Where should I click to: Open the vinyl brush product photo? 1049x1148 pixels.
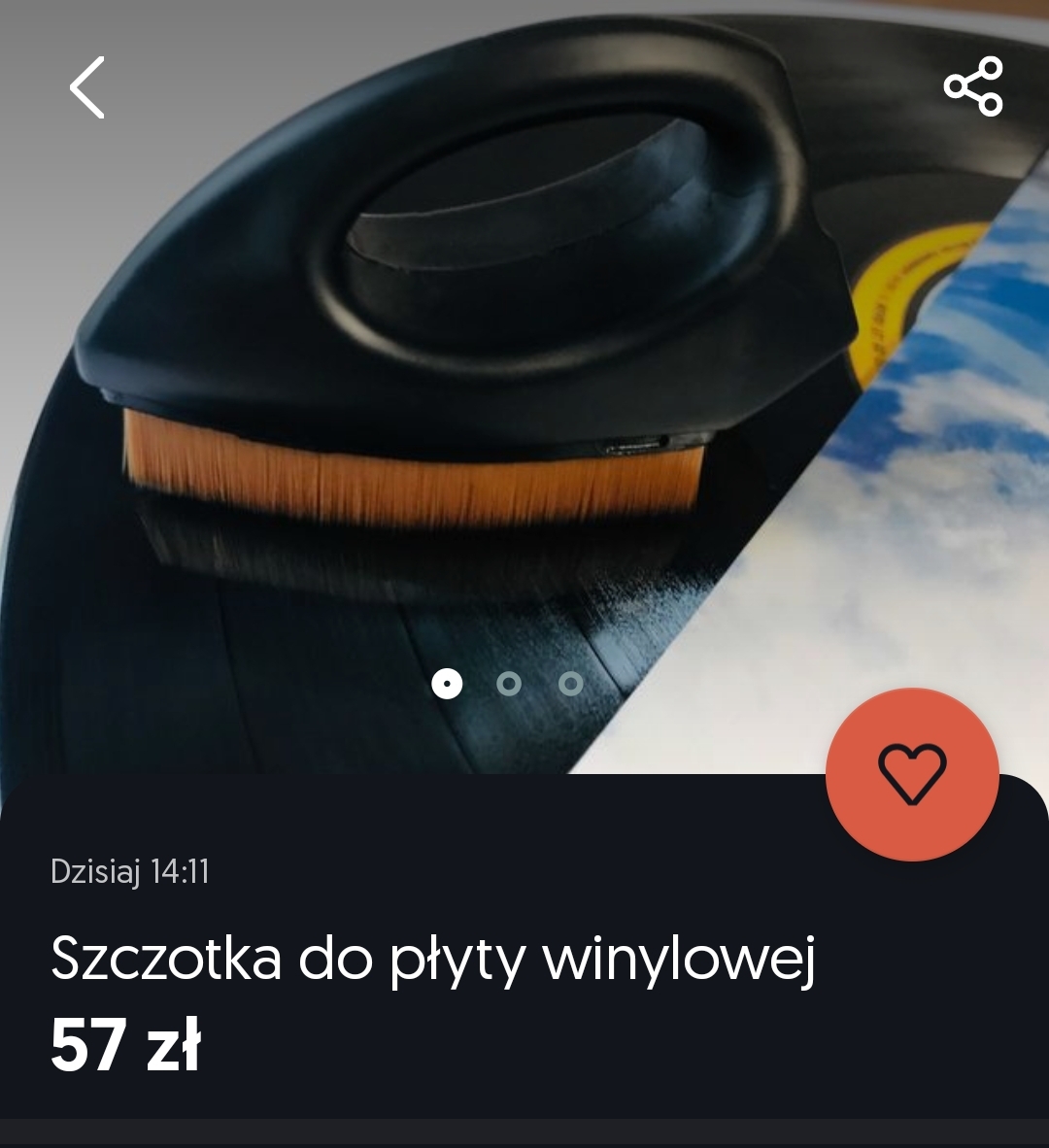pyautogui.click(x=486, y=388)
